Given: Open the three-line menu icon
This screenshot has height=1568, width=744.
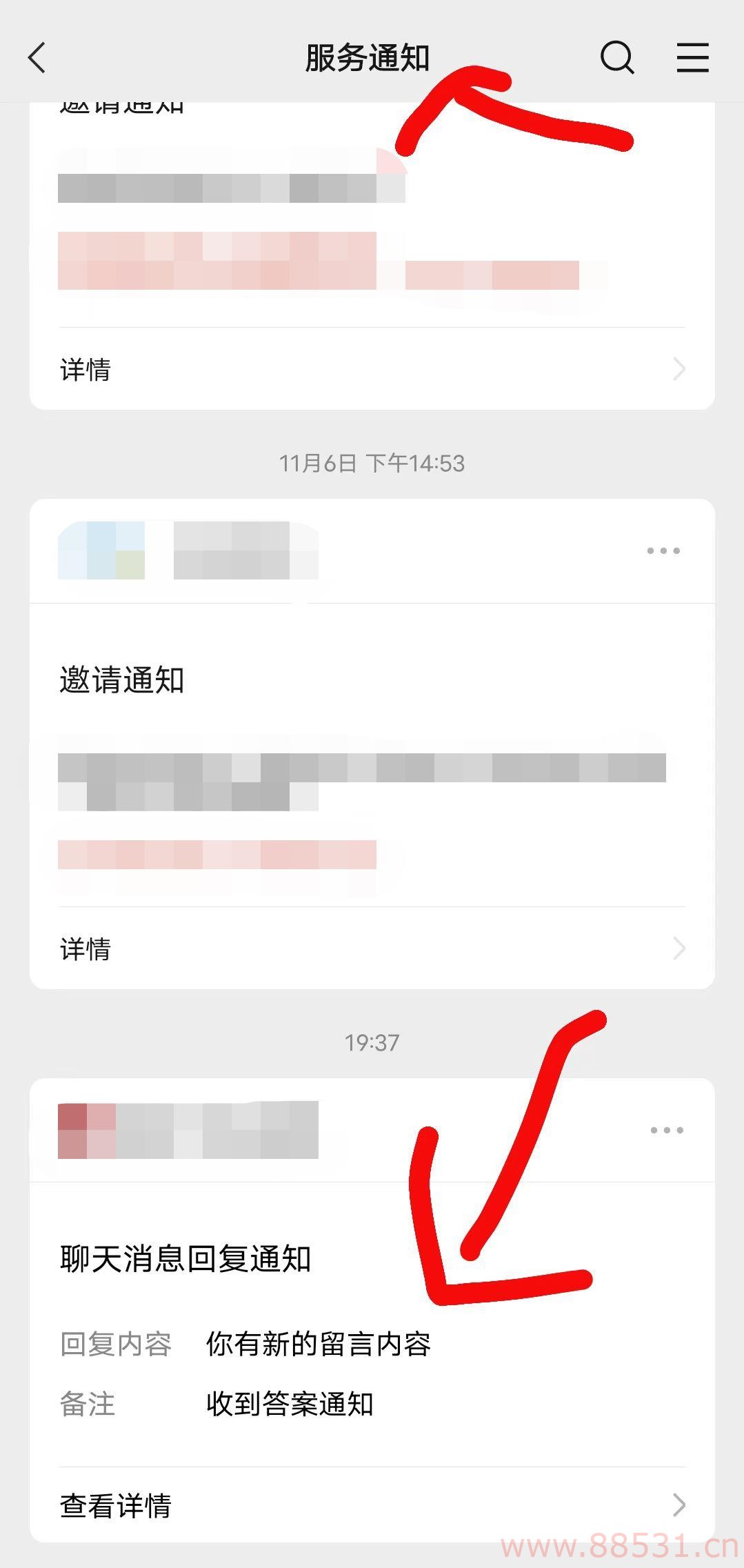Looking at the screenshot, I should [692, 57].
